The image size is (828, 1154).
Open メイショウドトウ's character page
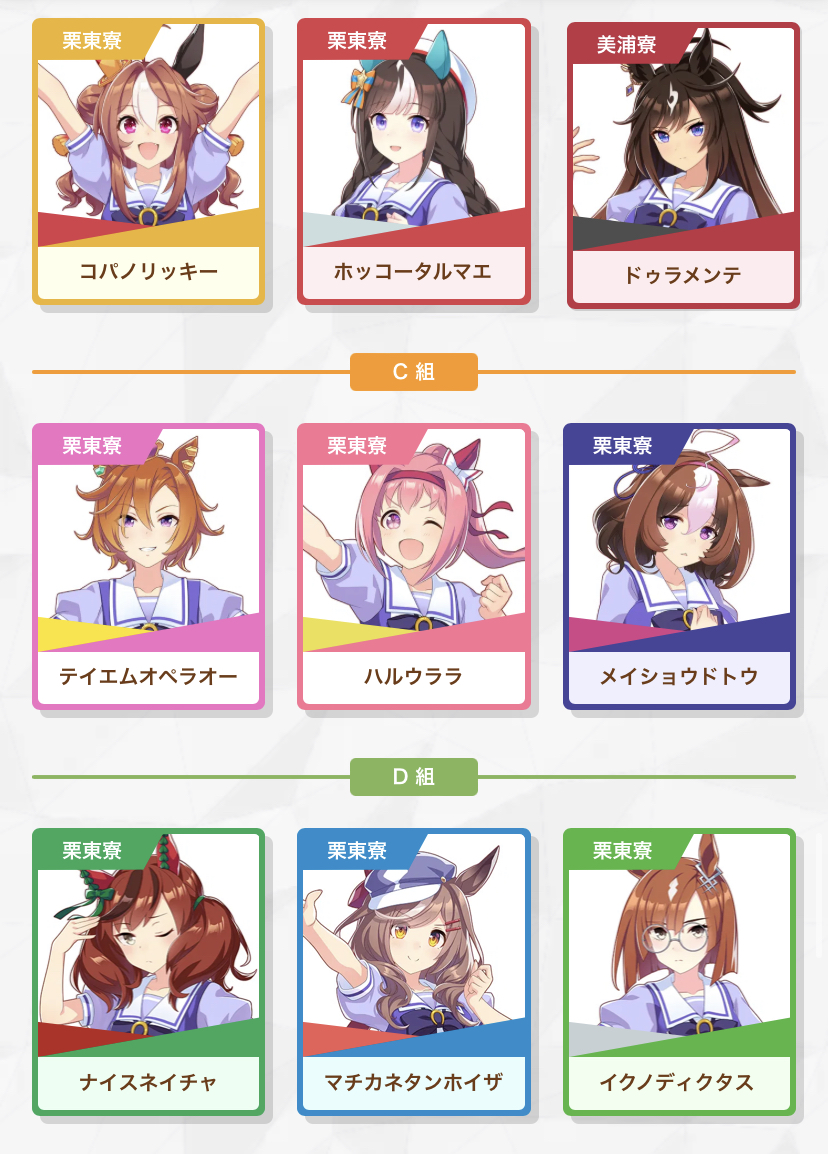679,567
